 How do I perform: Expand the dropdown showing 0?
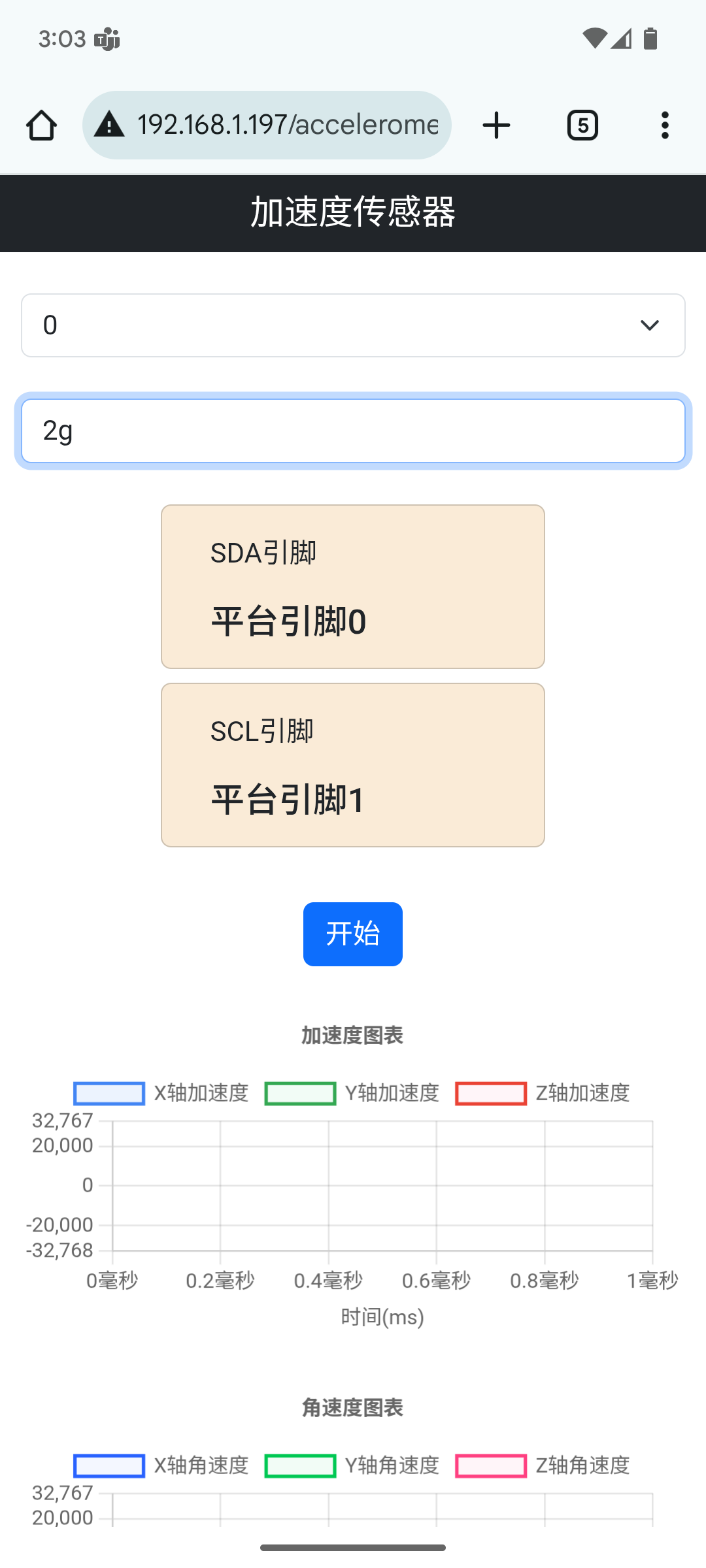tap(353, 325)
